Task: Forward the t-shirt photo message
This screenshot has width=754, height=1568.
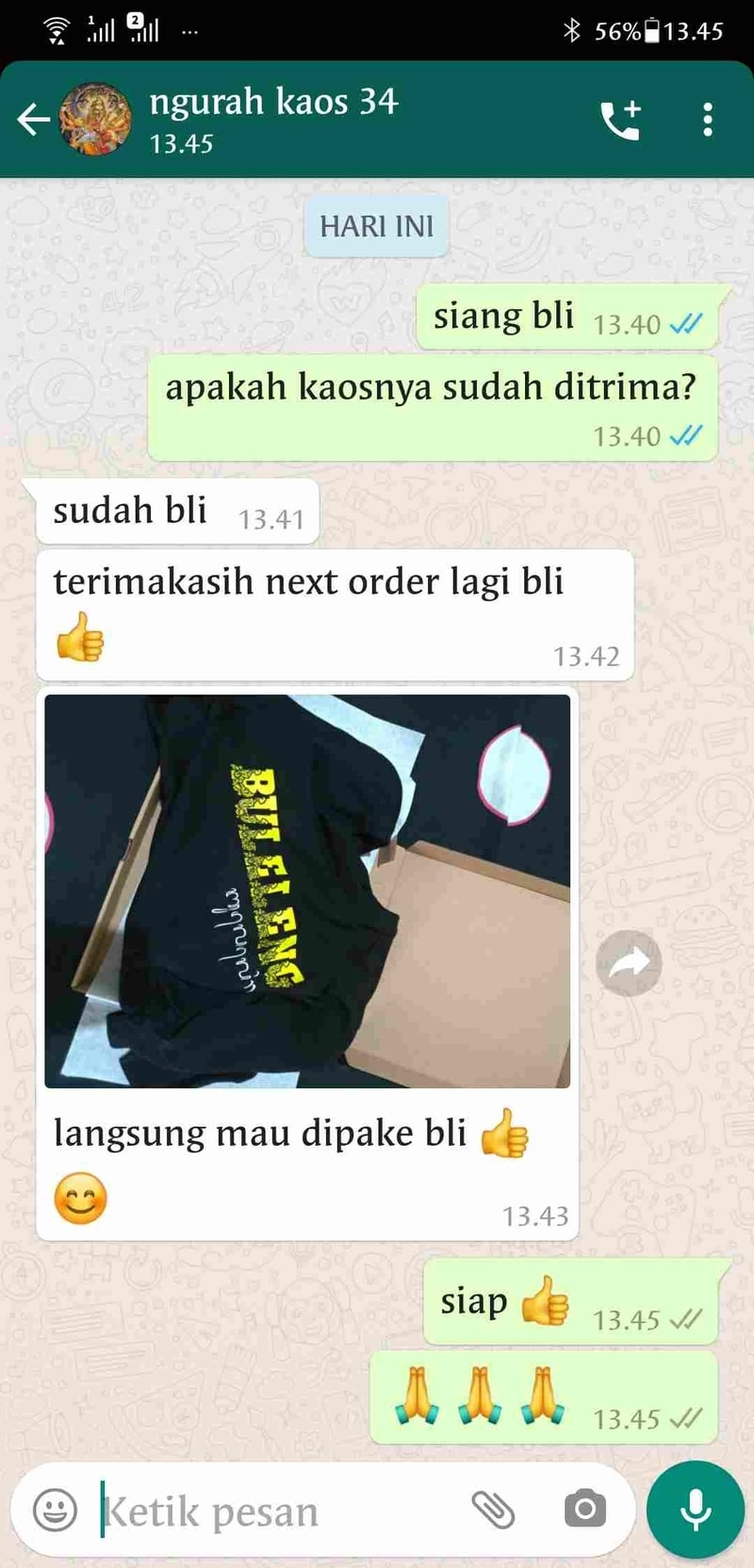Action: pos(629,962)
